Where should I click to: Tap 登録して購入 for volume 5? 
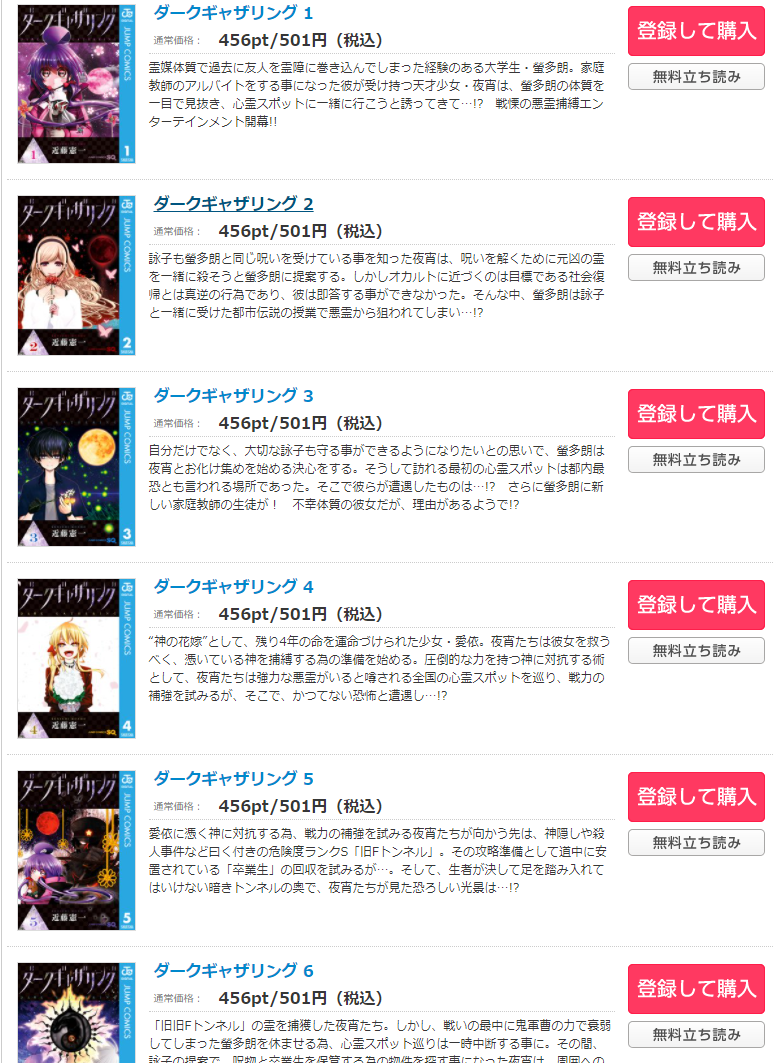[x=696, y=797]
